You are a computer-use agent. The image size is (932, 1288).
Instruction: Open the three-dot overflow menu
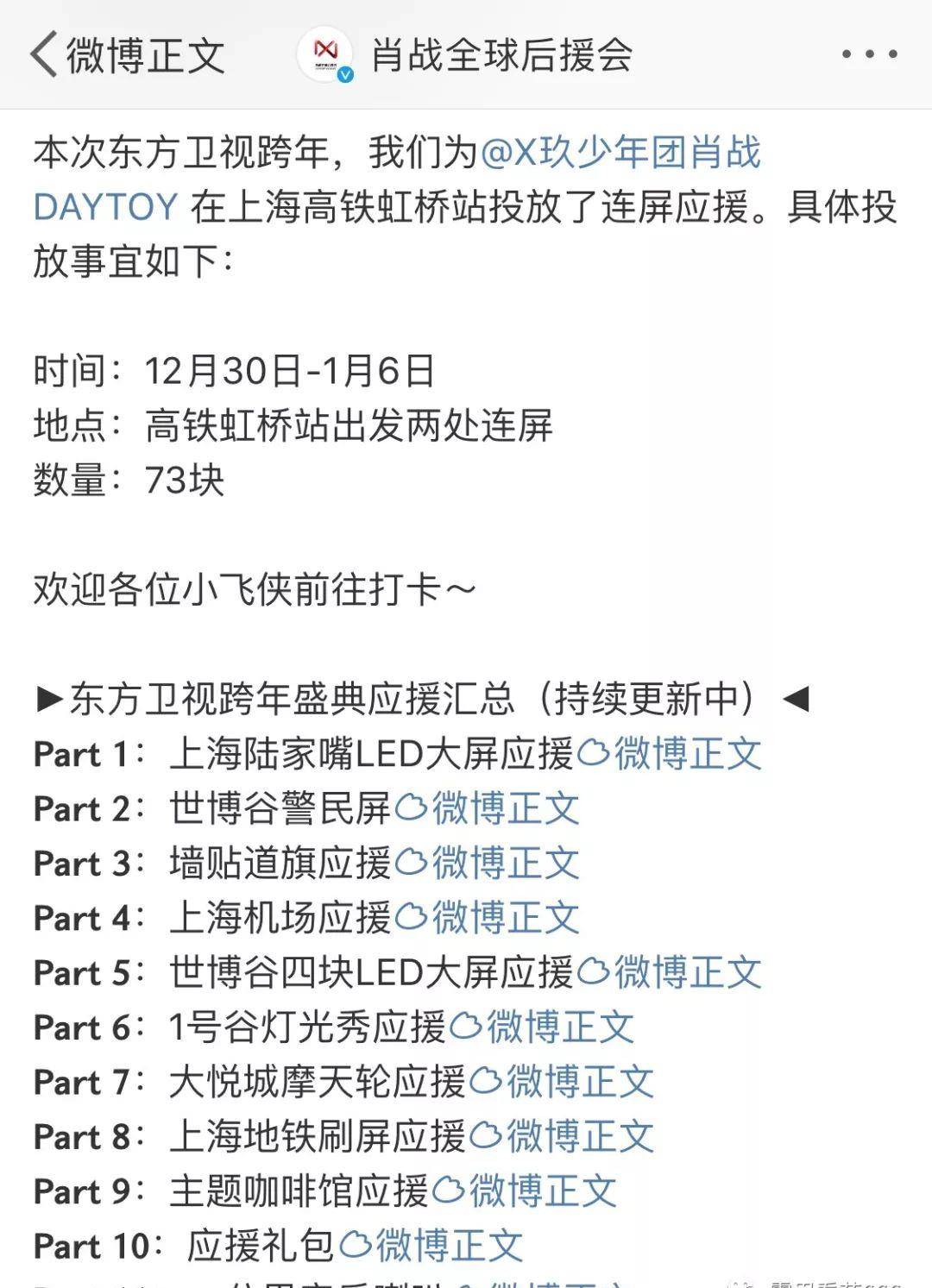869,55
